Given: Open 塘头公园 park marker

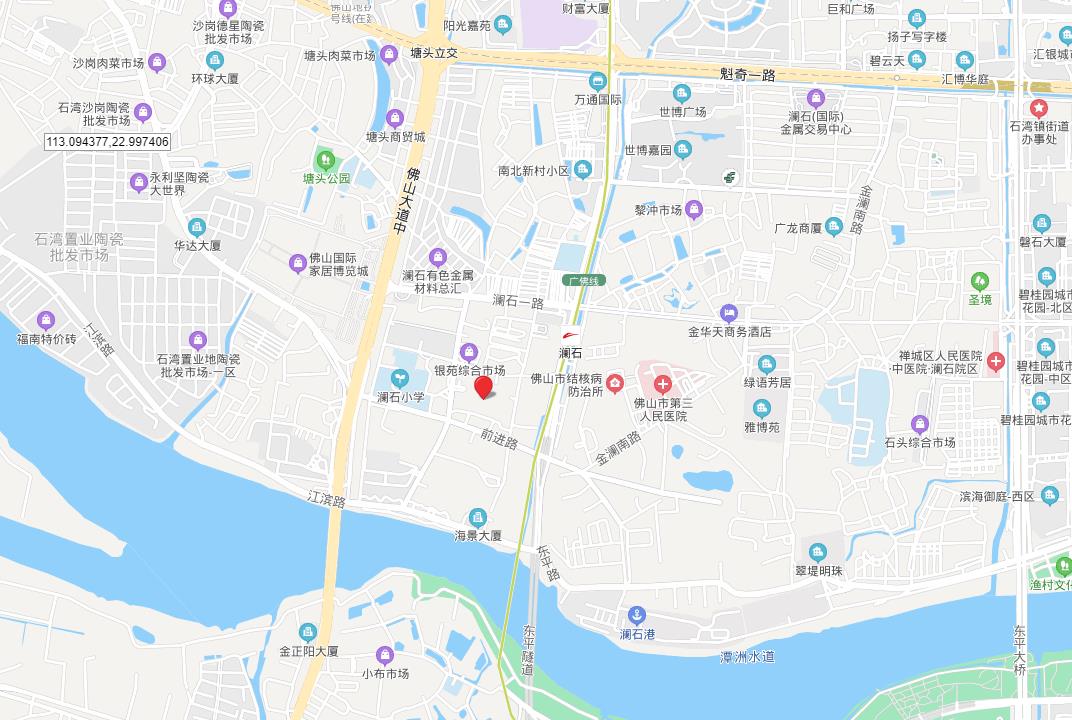Looking at the screenshot, I should (325, 159).
